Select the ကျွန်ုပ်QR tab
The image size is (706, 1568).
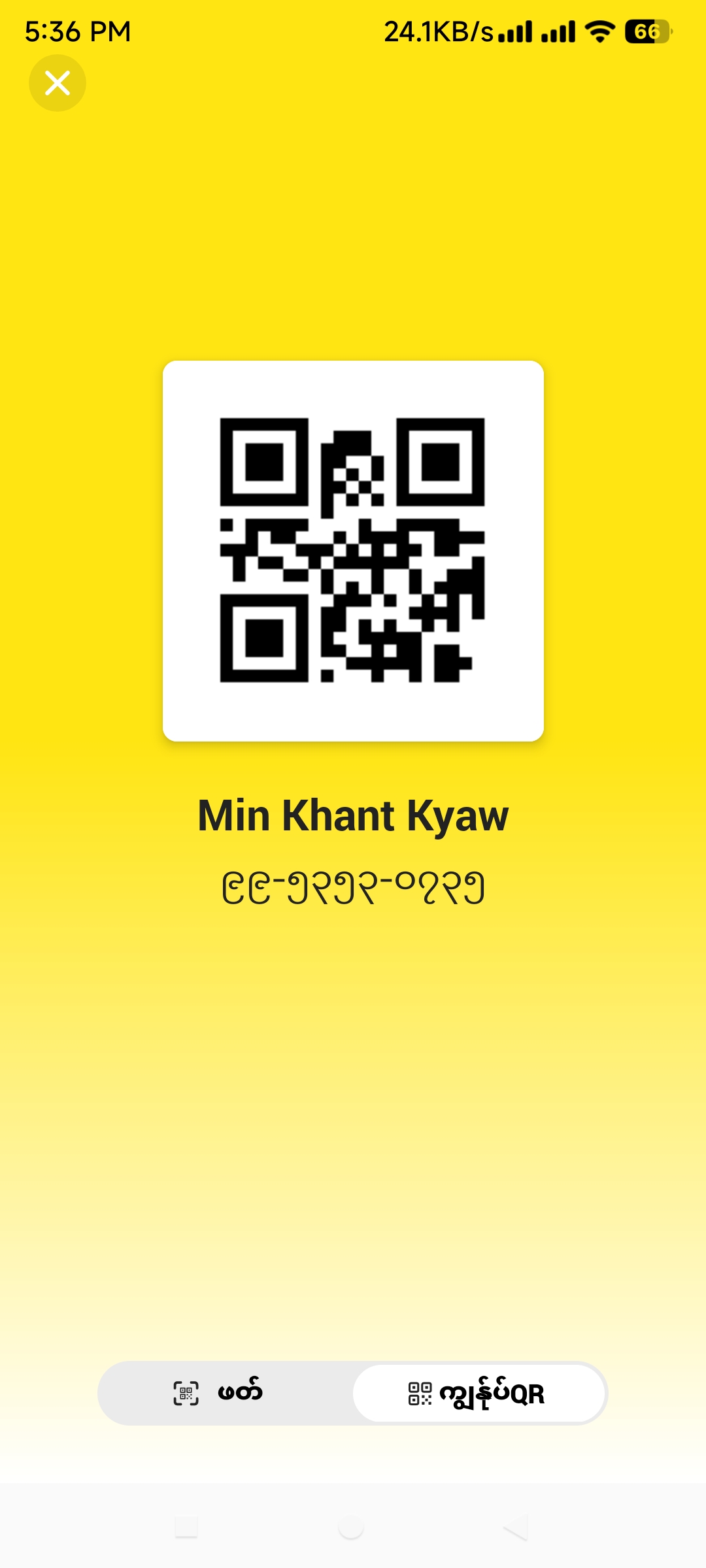point(478,1393)
